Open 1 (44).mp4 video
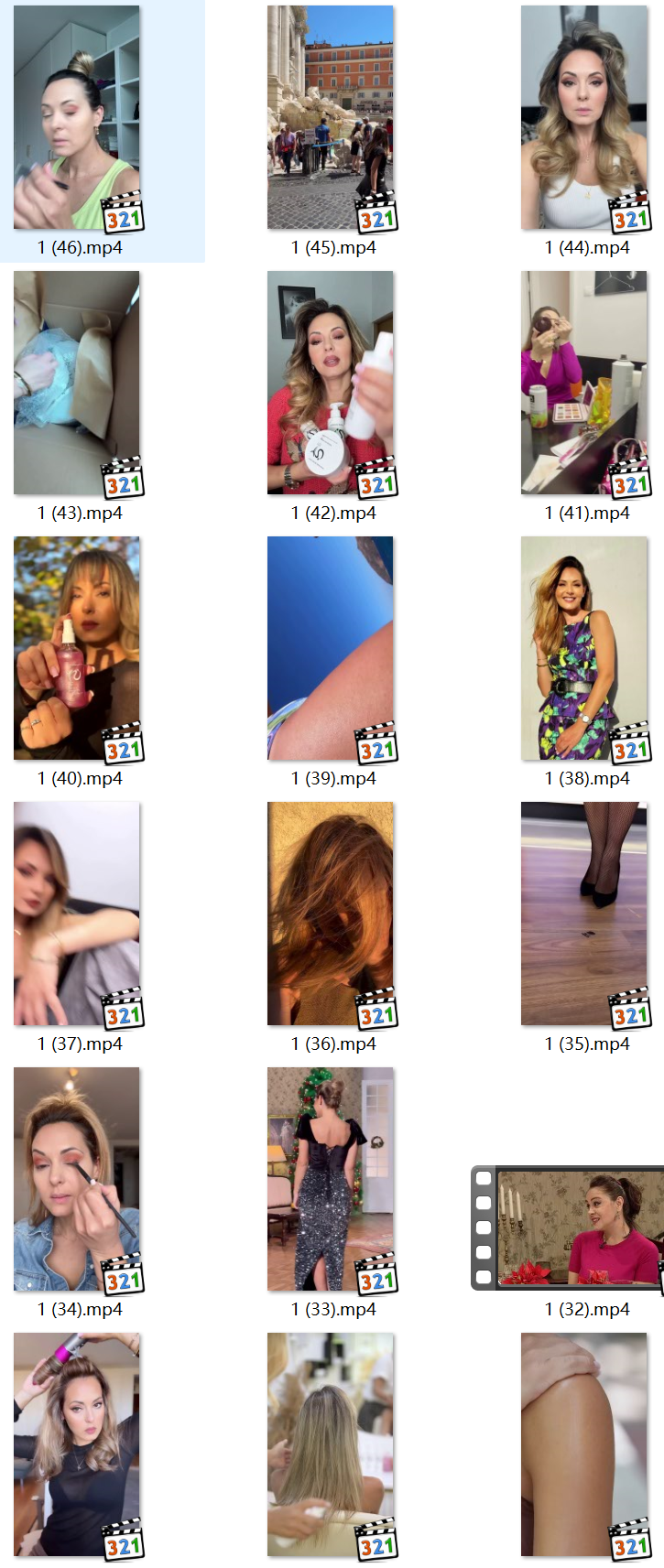664x1568 pixels. coord(584,118)
